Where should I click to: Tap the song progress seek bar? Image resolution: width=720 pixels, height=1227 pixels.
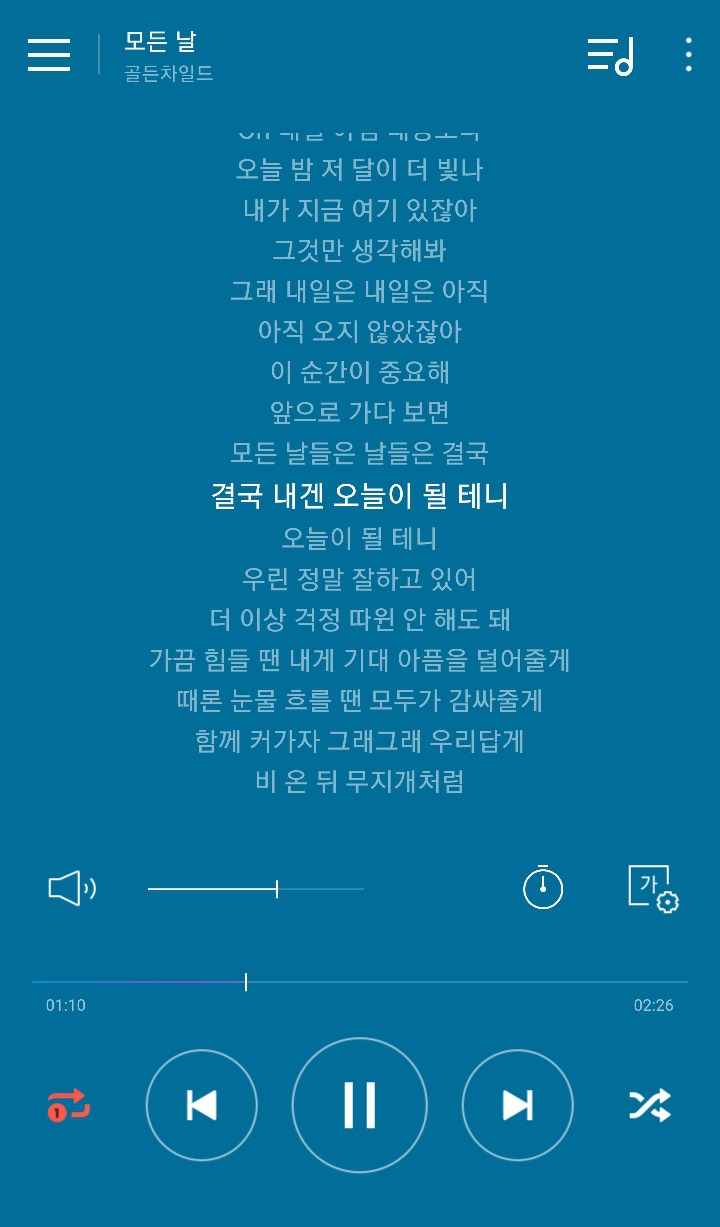pos(360,982)
